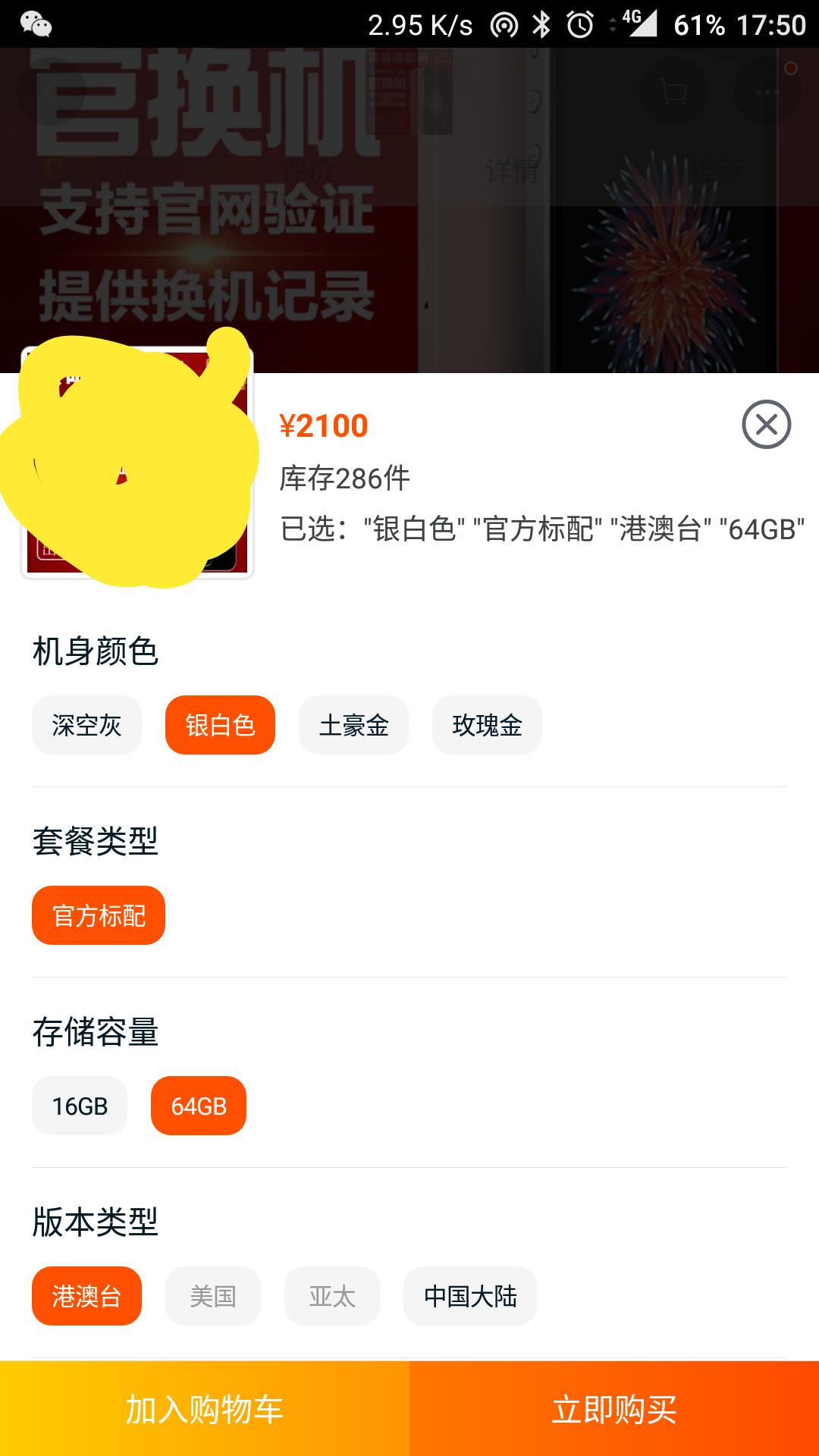Confirm the 64GB storage selection
The image size is (819, 1456).
[x=198, y=1105]
